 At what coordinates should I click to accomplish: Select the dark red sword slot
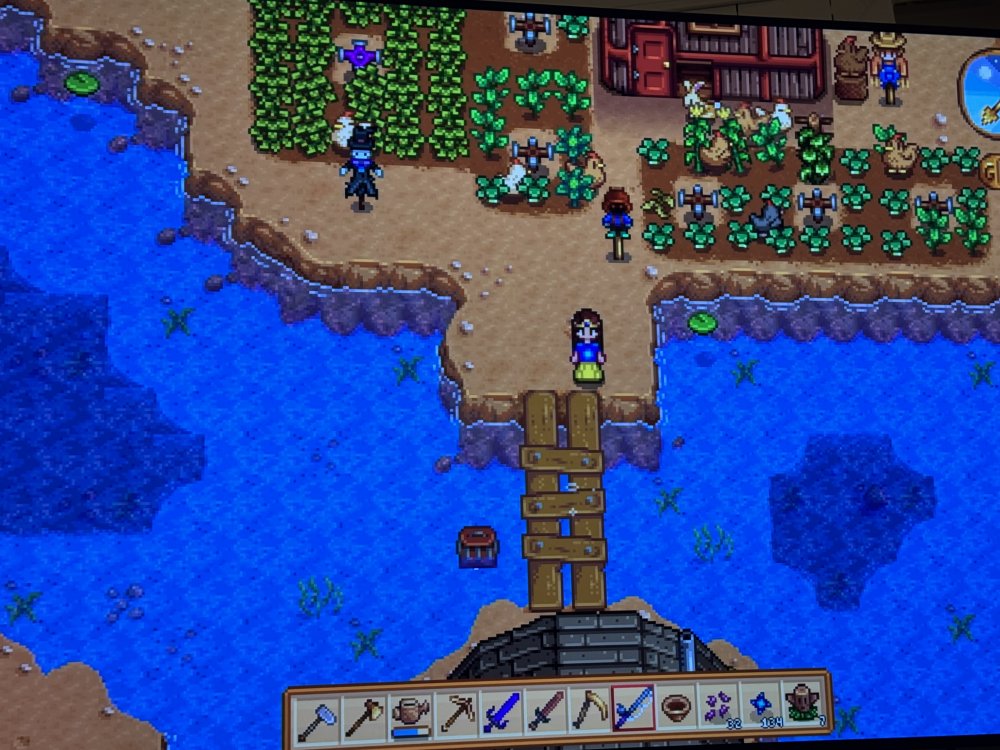click(546, 712)
